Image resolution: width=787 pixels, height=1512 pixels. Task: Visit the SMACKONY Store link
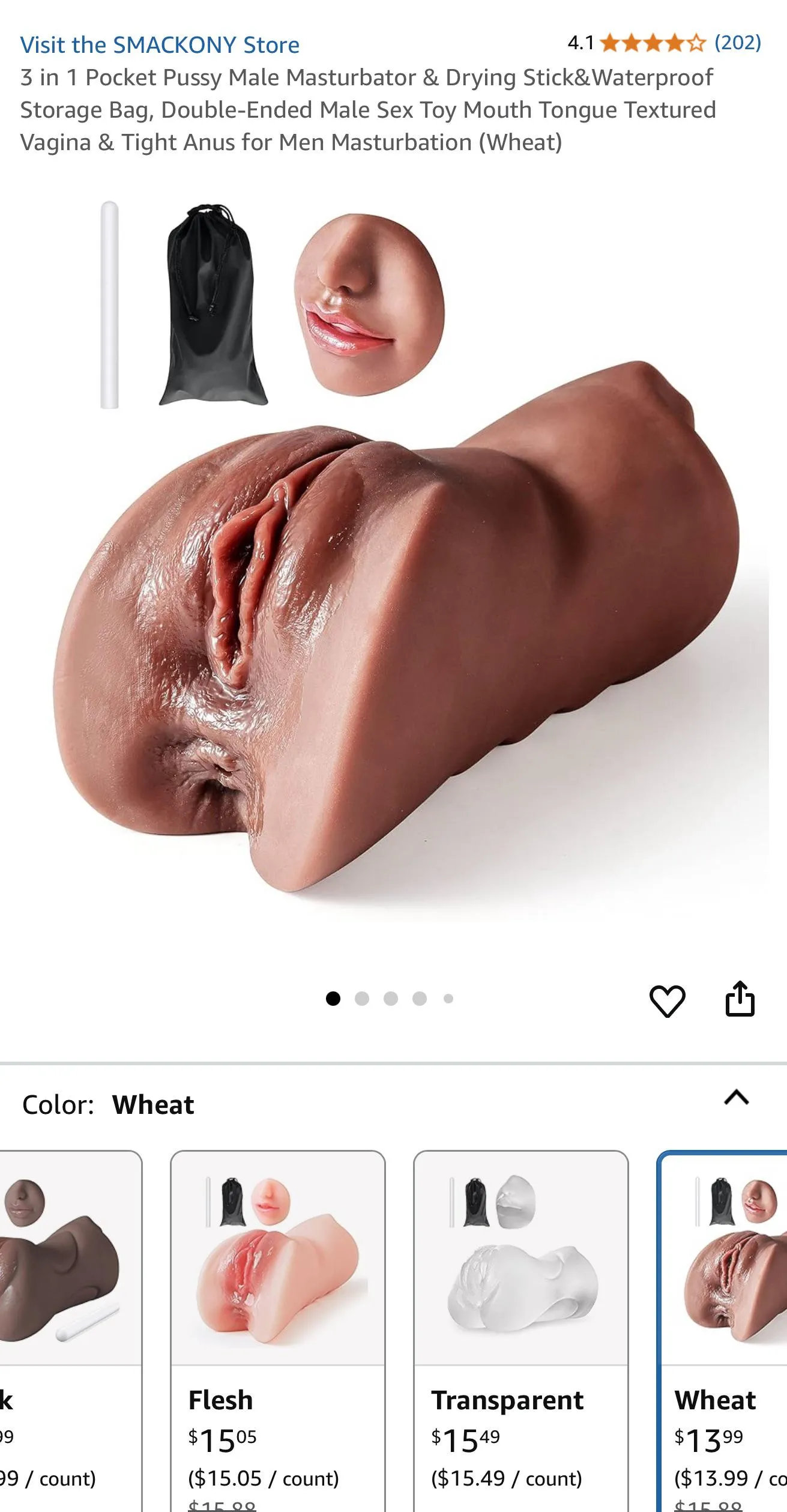(160, 45)
